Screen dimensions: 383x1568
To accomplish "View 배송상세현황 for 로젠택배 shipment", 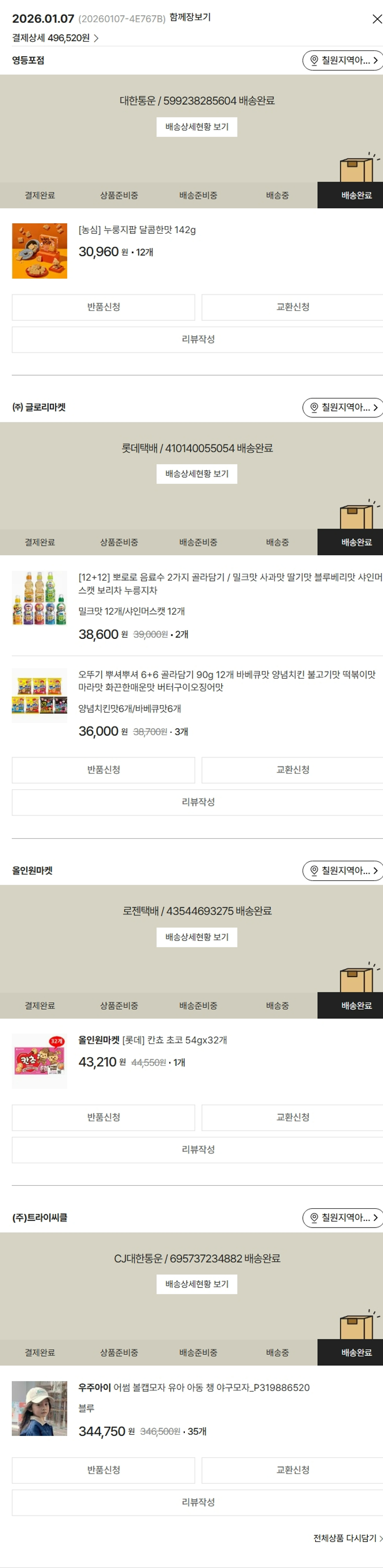I will (197, 937).
